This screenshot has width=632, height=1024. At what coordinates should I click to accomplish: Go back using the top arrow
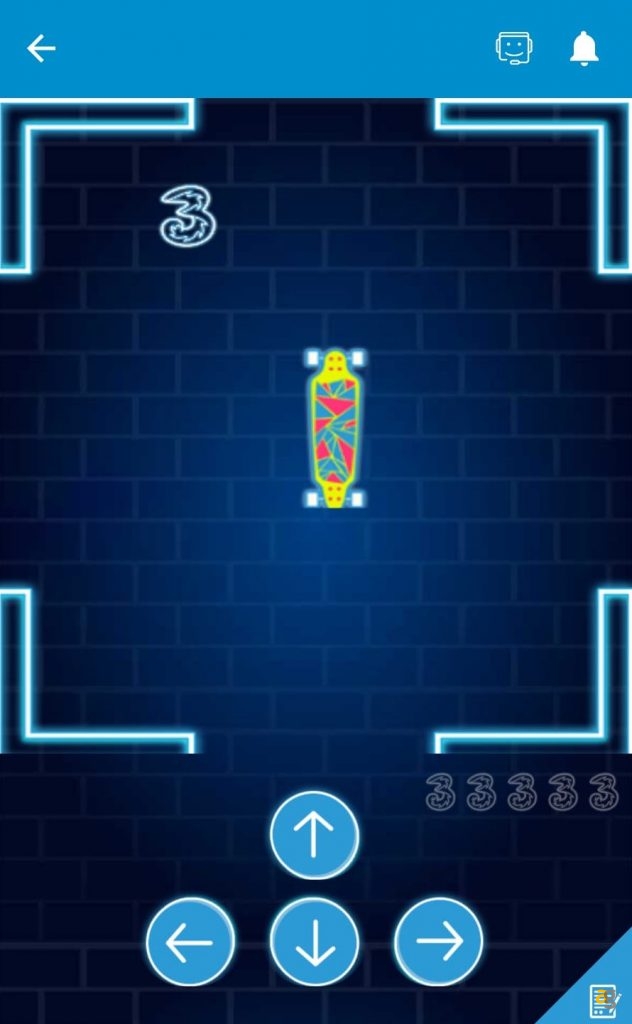pos(41,48)
